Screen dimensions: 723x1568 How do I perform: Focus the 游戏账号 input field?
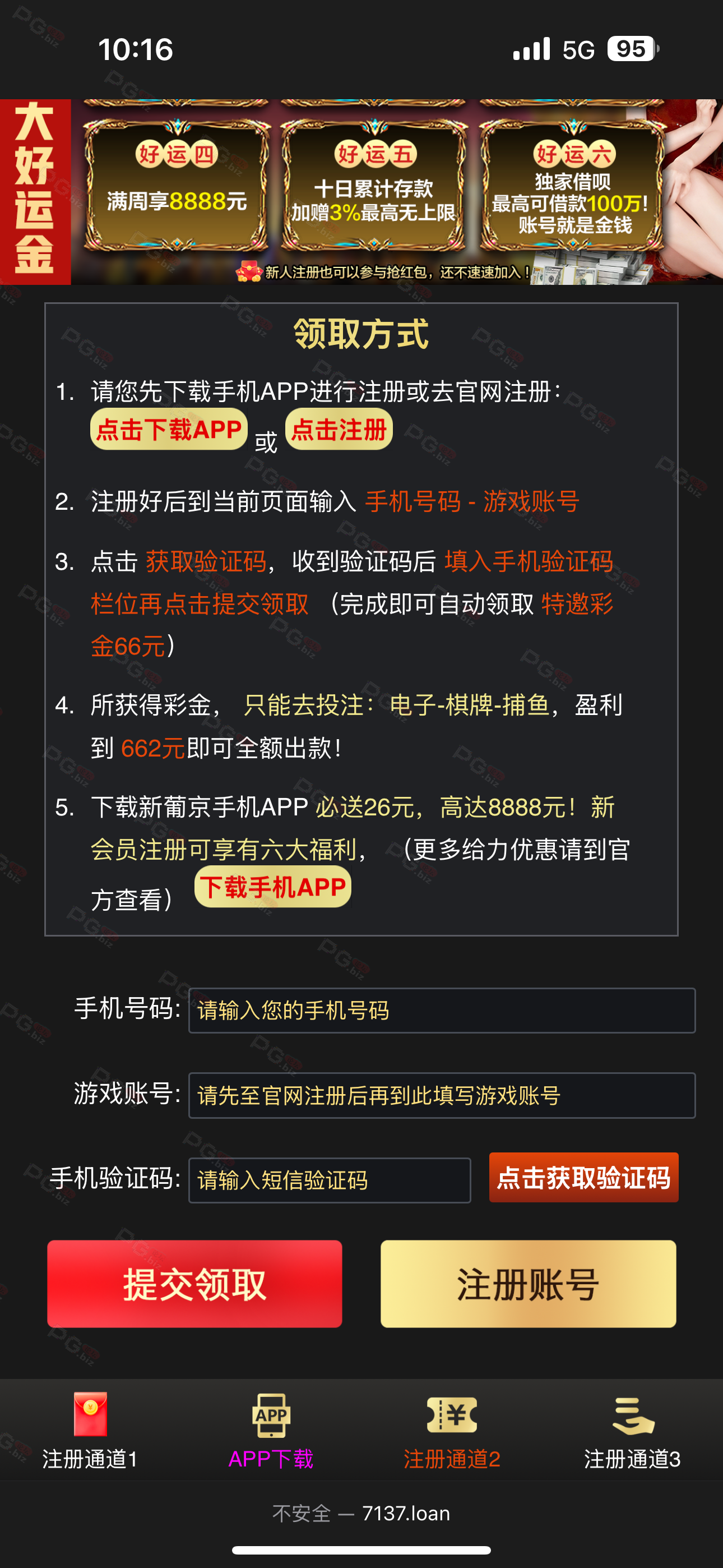tap(442, 1096)
